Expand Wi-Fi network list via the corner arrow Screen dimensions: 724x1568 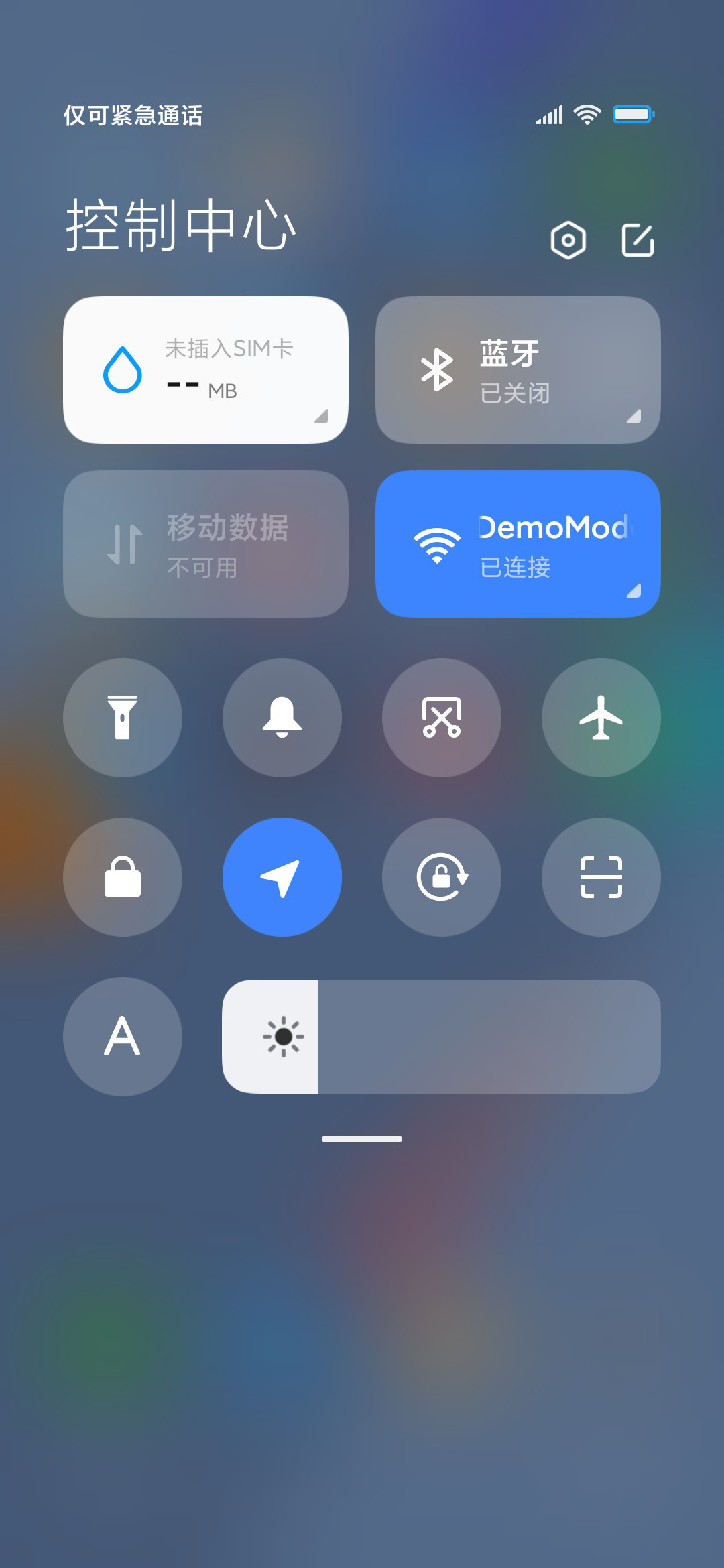[633, 590]
